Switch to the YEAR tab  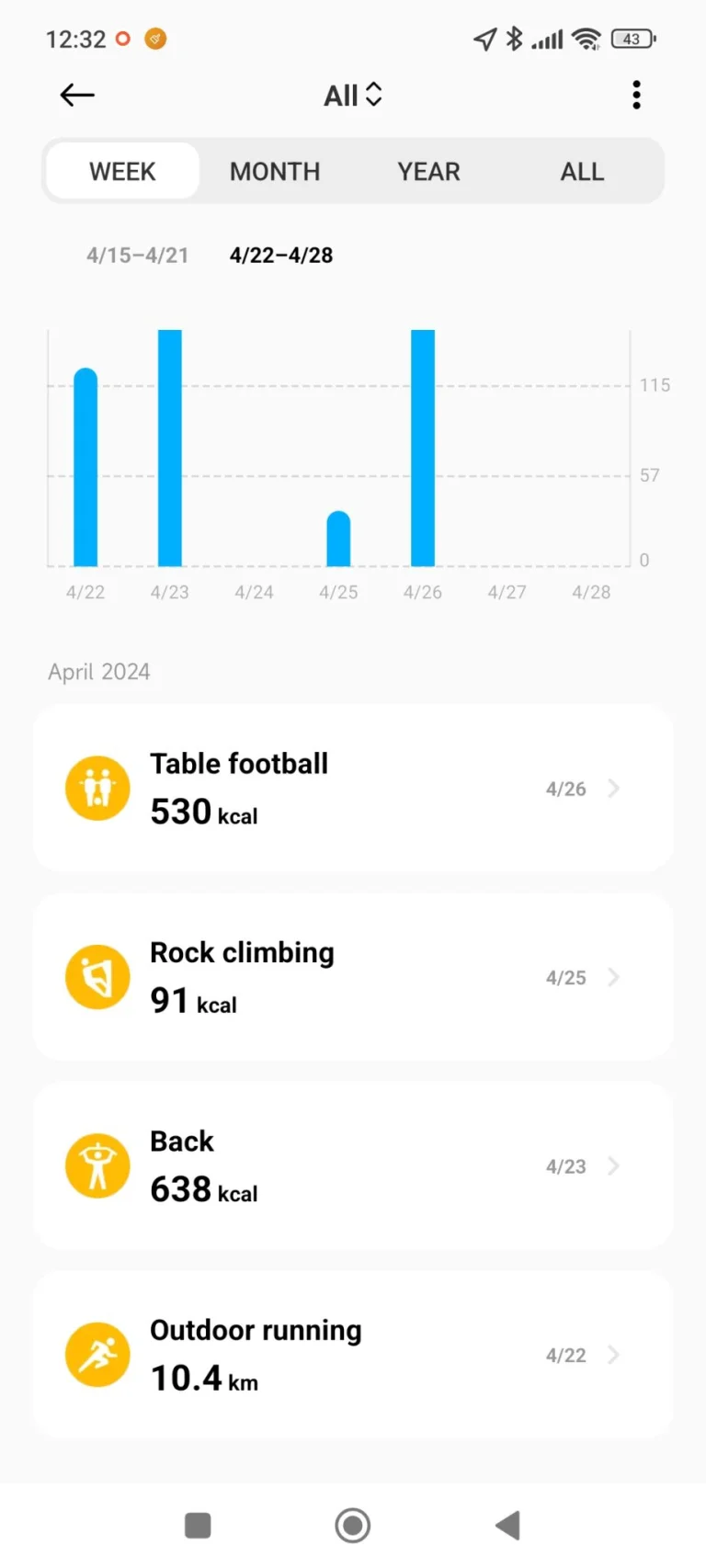pos(428,171)
